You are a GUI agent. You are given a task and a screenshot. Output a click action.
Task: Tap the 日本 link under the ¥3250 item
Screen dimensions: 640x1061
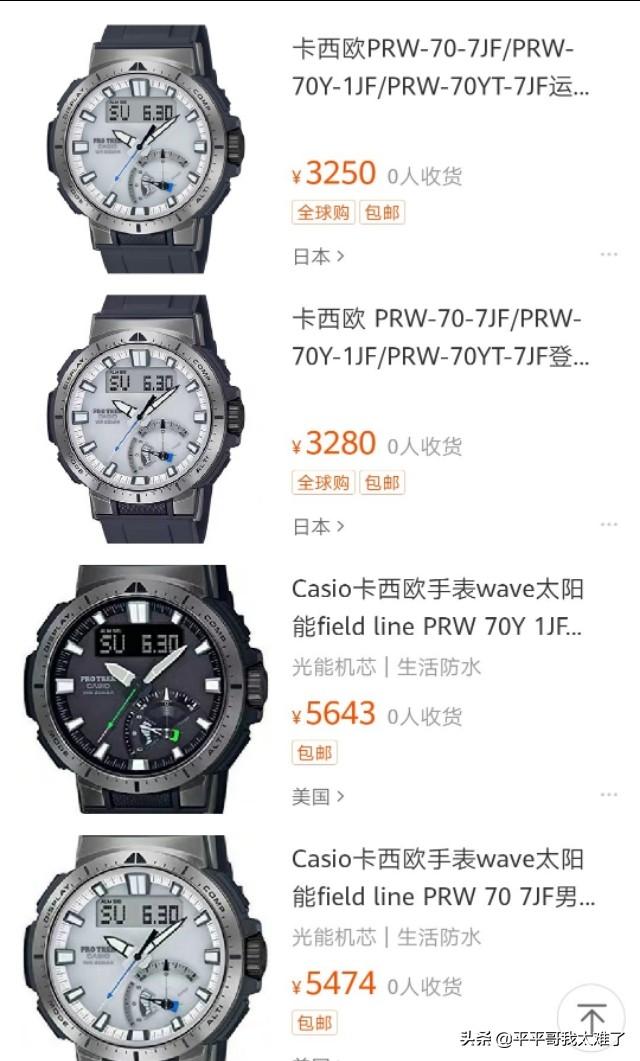tap(318, 257)
